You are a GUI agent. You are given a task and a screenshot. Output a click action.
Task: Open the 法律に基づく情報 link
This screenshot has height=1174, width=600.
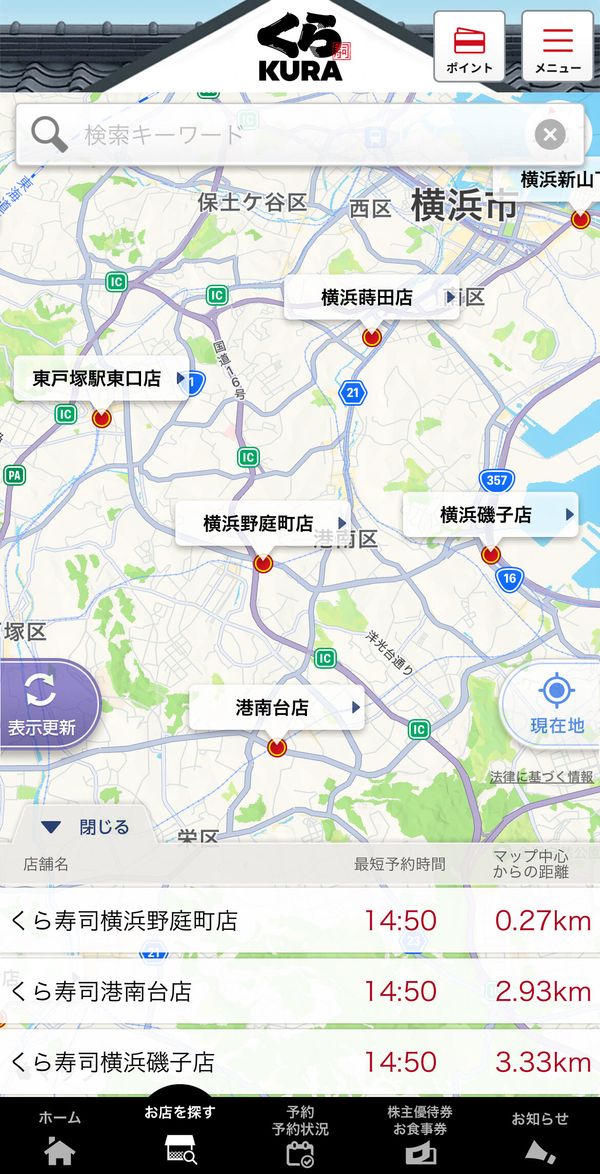click(x=542, y=777)
